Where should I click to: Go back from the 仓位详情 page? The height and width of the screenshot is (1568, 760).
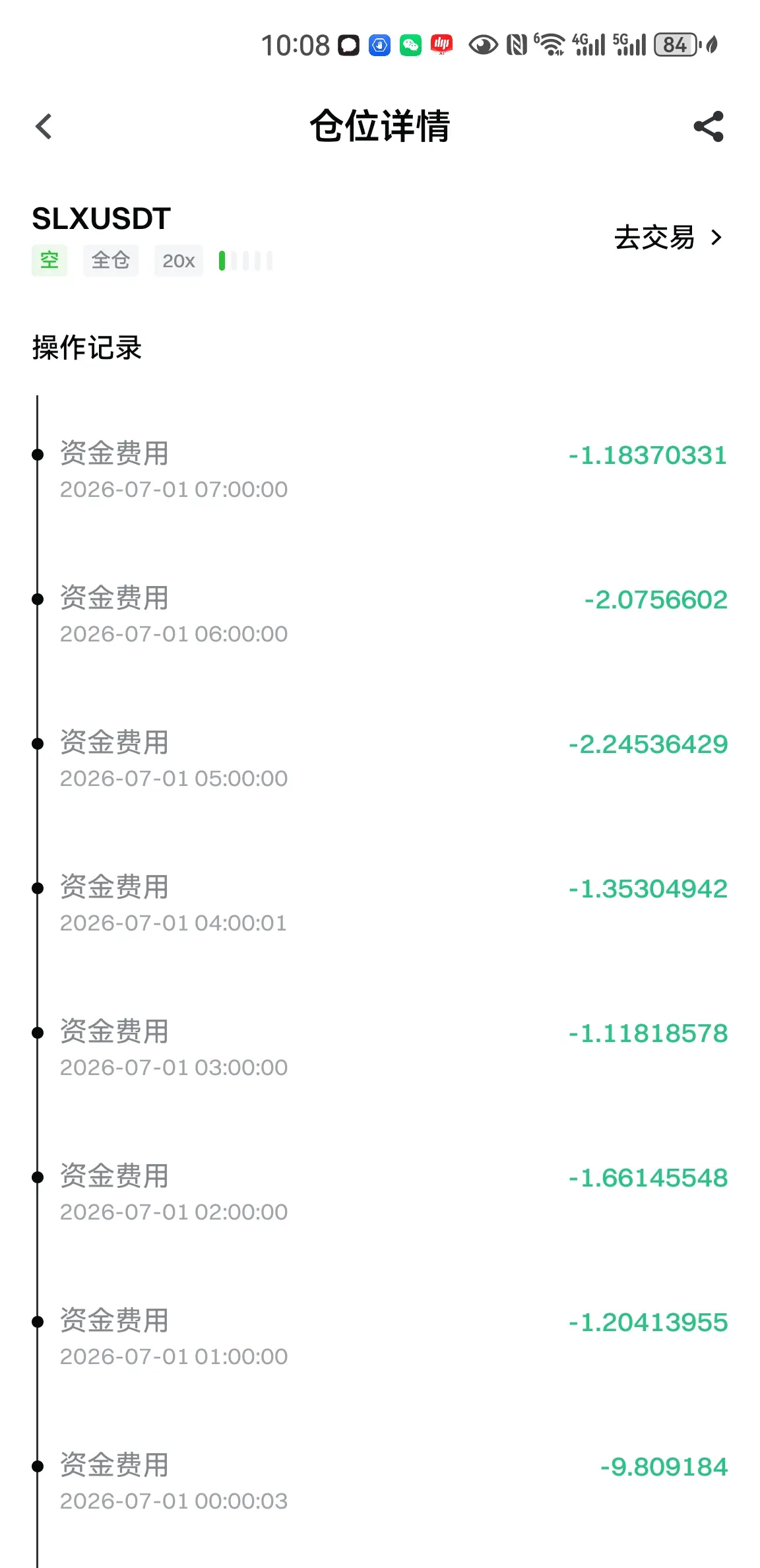click(x=44, y=127)
